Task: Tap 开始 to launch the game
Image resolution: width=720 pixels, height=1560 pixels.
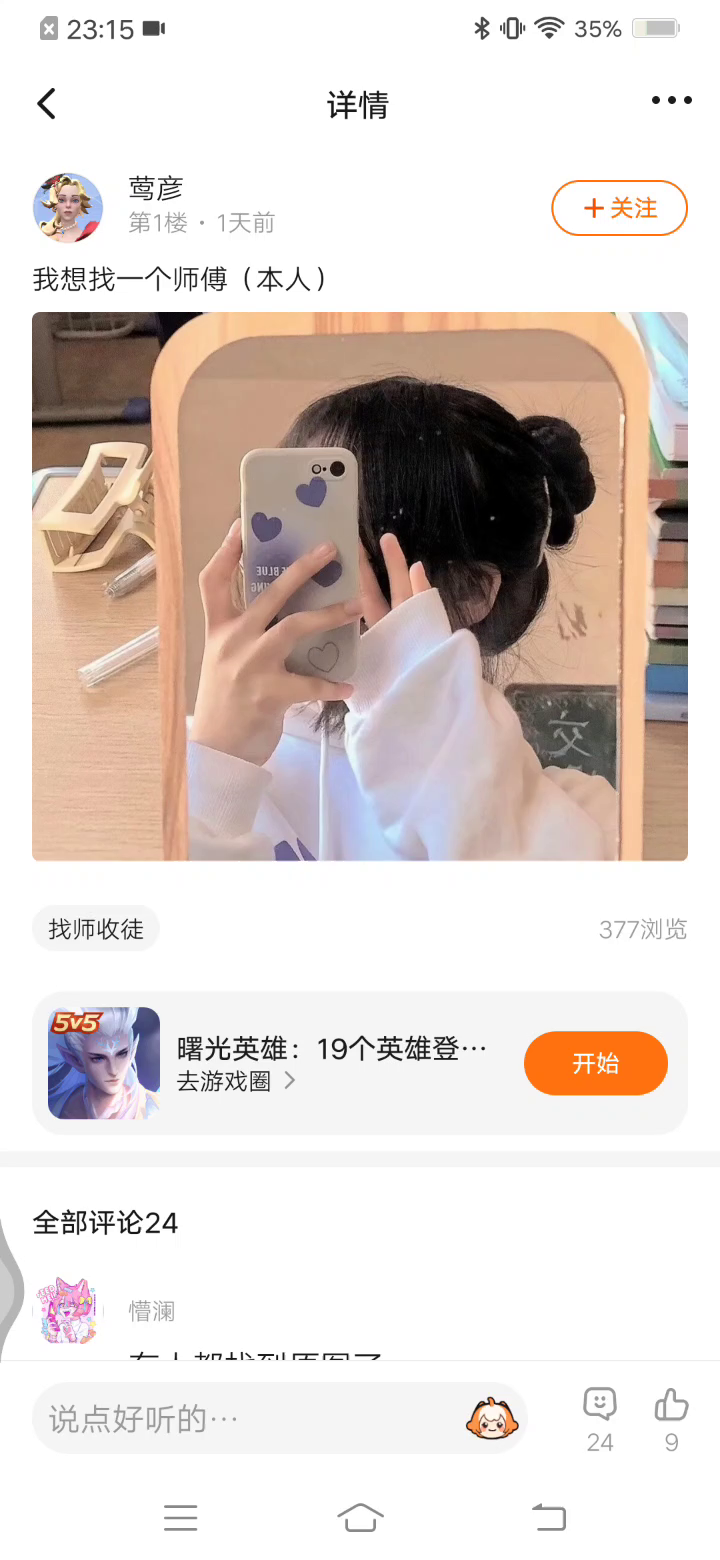Action: pyautogui.click(x=595, y=1063)
